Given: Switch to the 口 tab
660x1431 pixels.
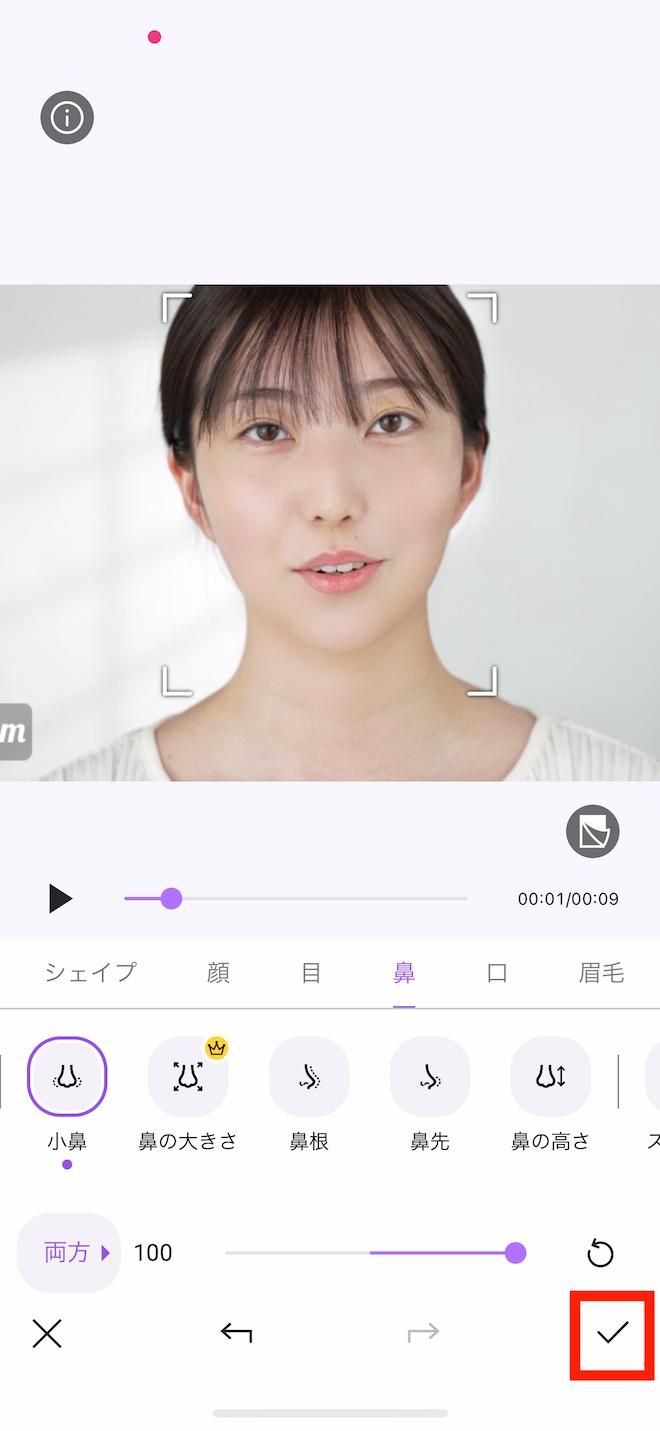Looking at the screenshot, I should [497, 972].
